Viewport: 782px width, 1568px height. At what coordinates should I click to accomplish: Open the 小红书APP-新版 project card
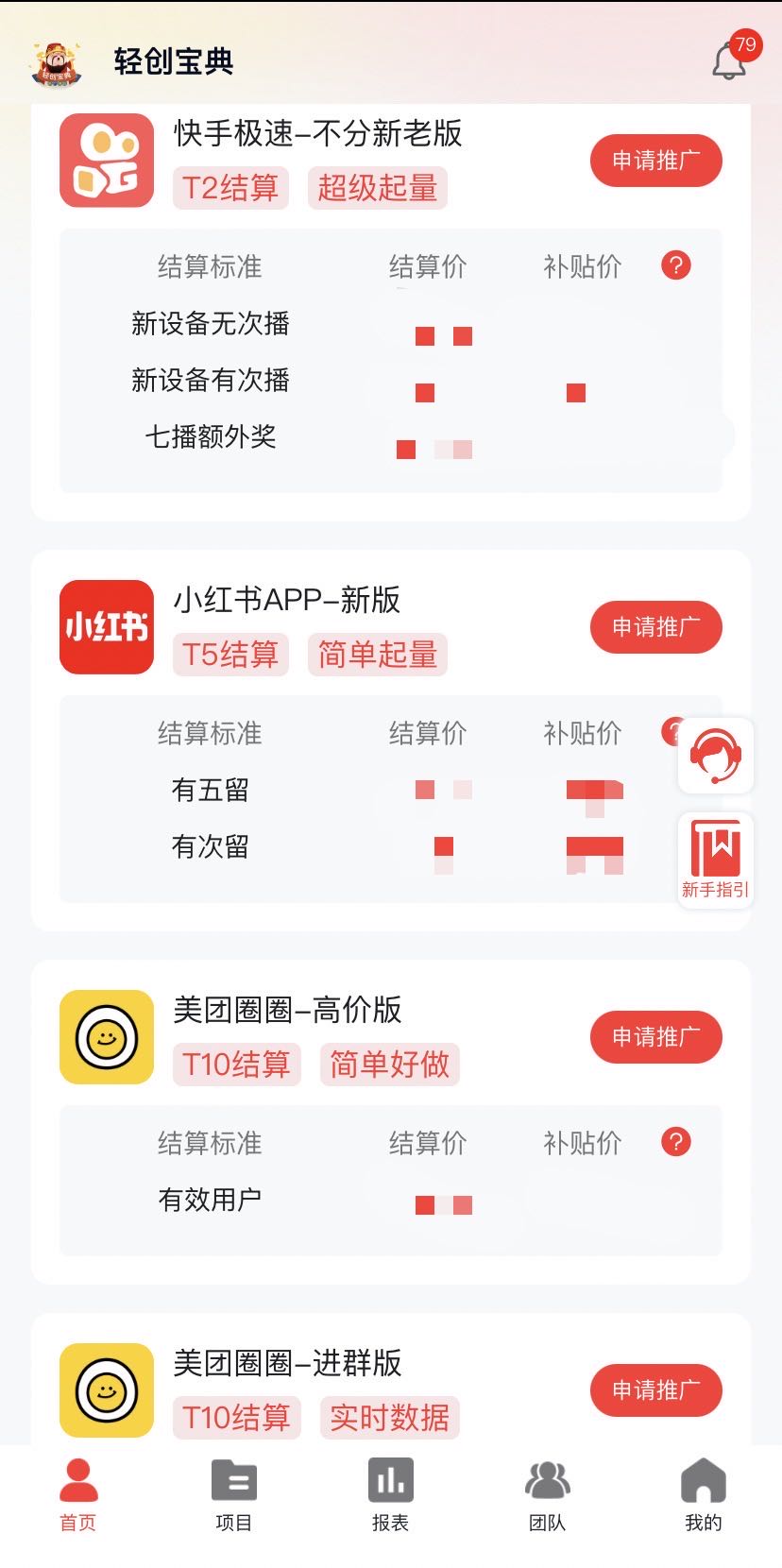(390, 741)
